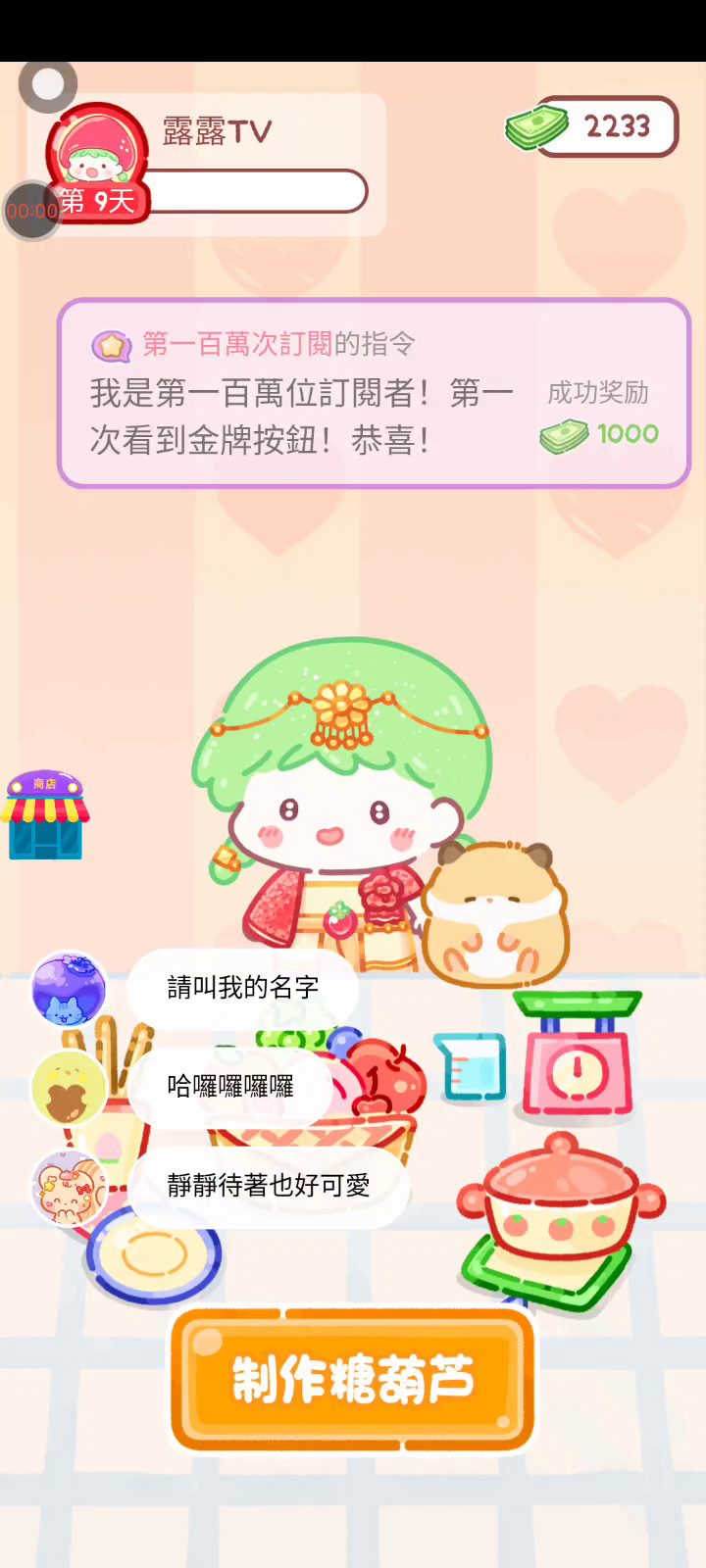The height and width of the screenshot is (1568, 706).
Task: Open the 商店 shop icon
Action: point(44,815)
